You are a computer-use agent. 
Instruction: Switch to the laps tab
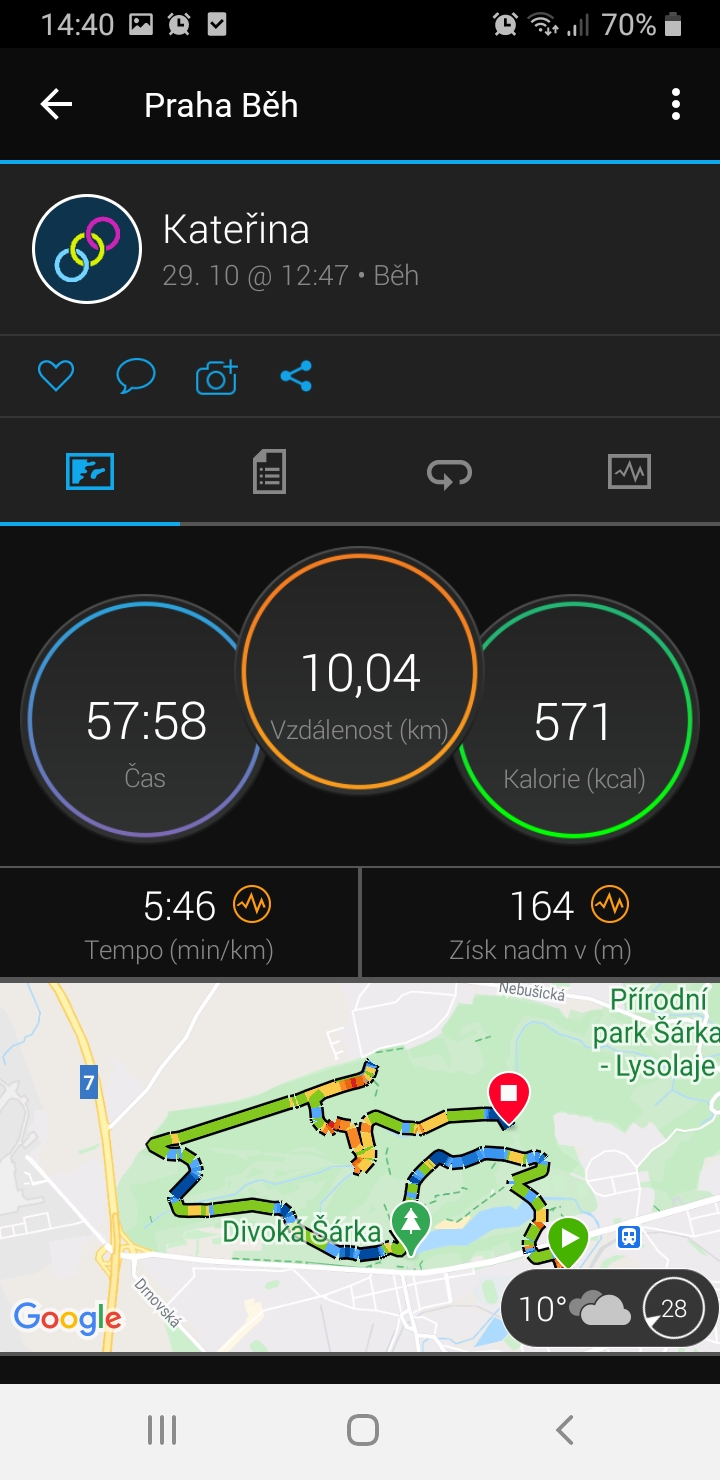[450, 472]
